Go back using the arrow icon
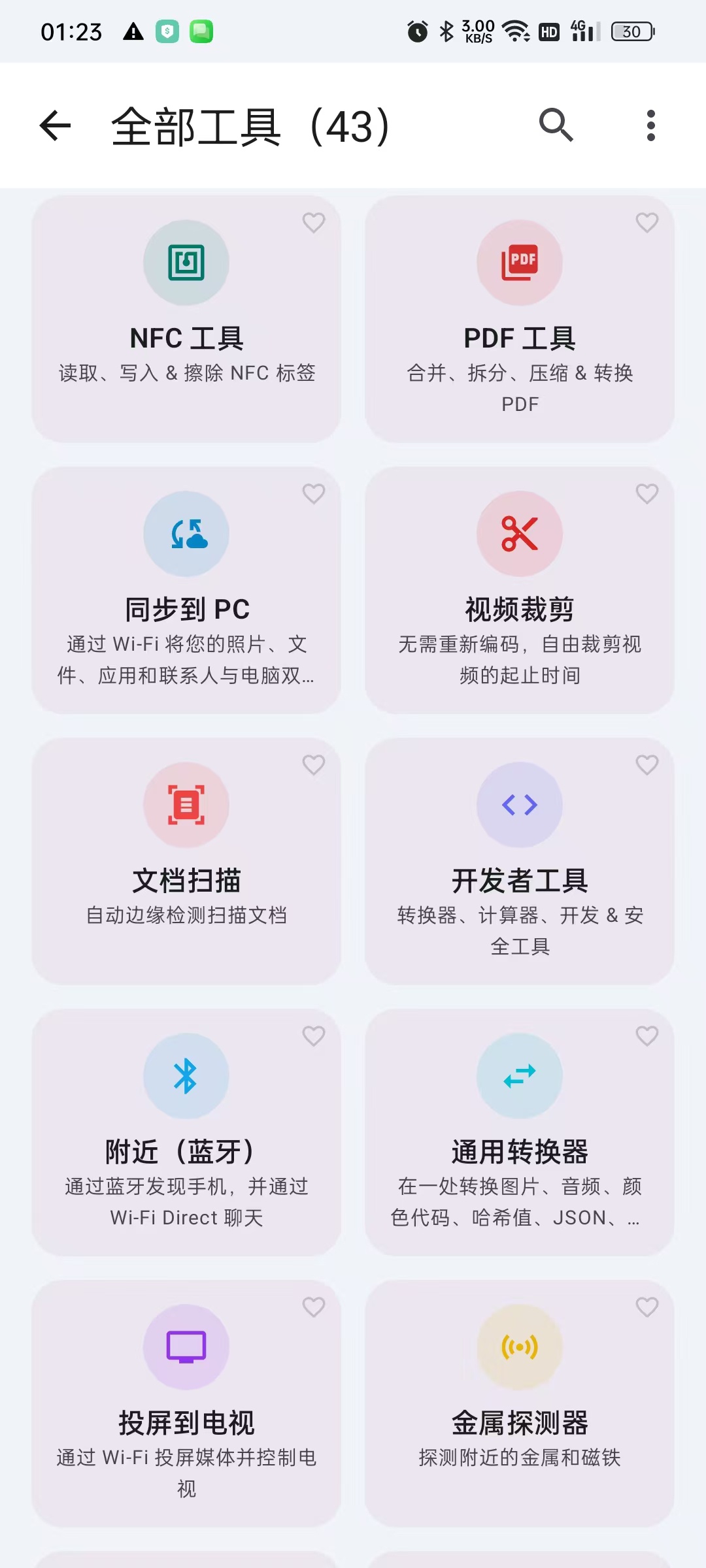The width and height of the screenshot is (706, 1568). [55, 125]
